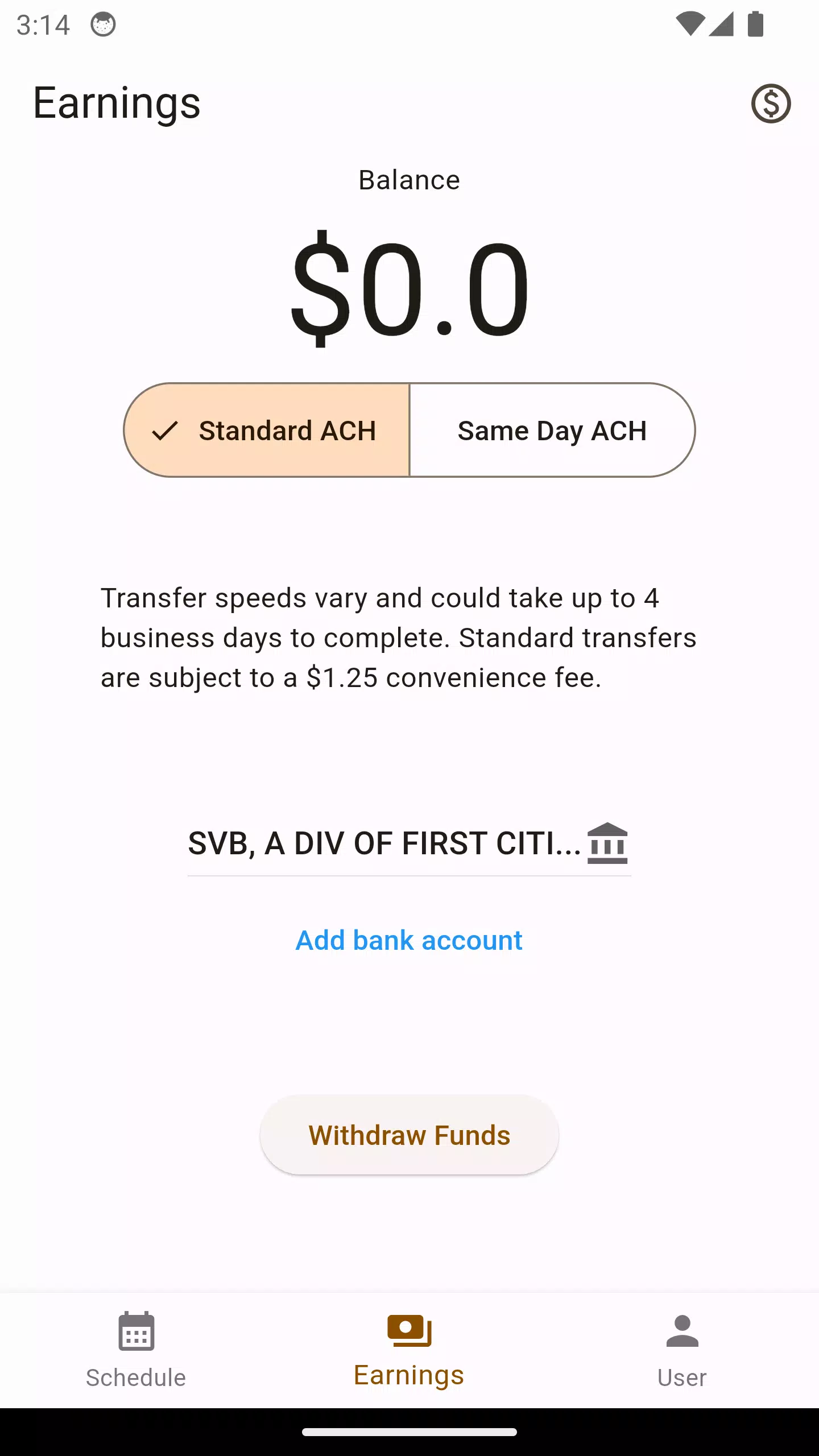Open the dollar sign payment icon in header
819x1456 pixels.
[x=772, y=104]
